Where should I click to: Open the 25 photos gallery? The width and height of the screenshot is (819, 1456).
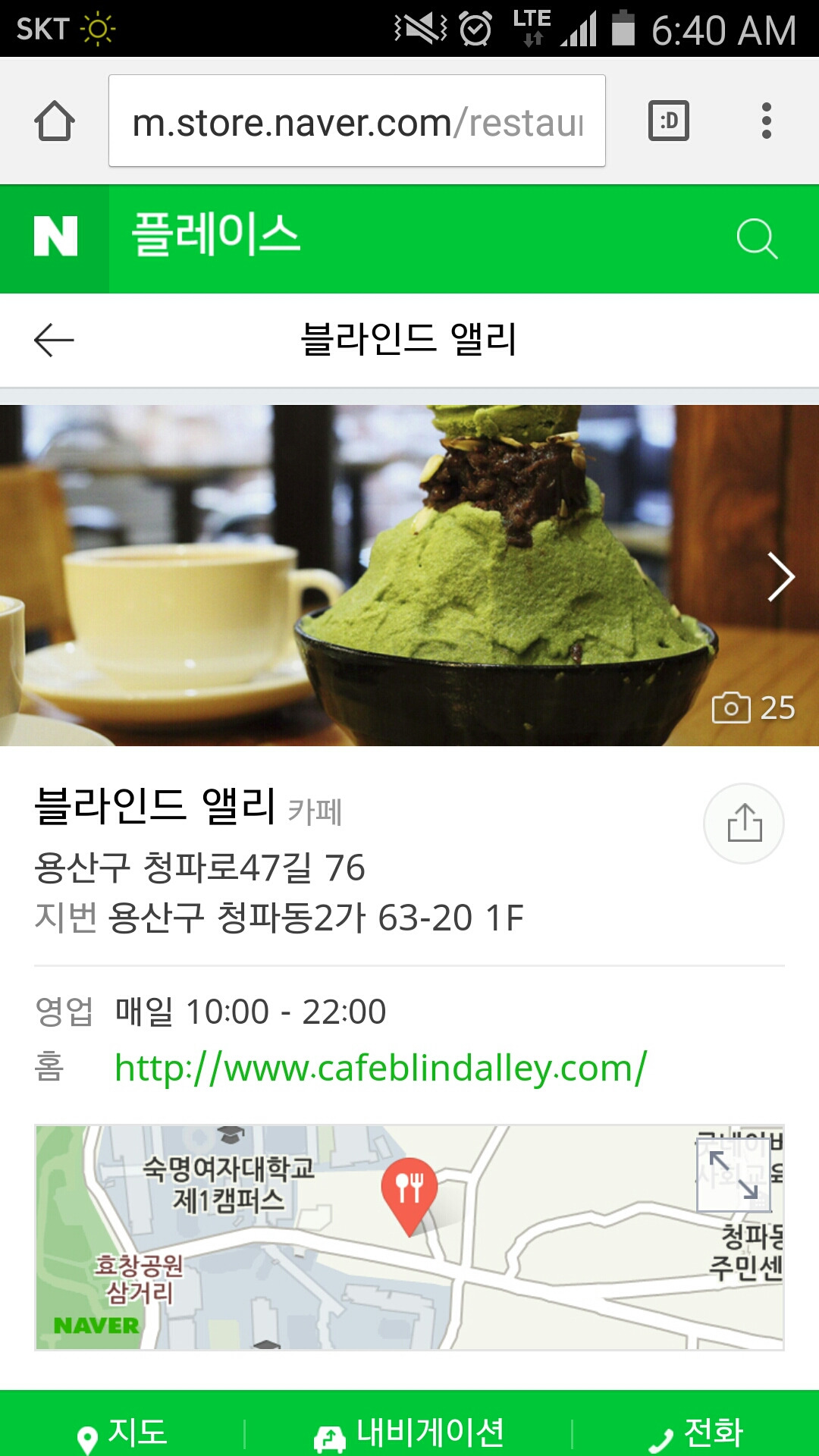pyautogui.click(x=752, y=708)
